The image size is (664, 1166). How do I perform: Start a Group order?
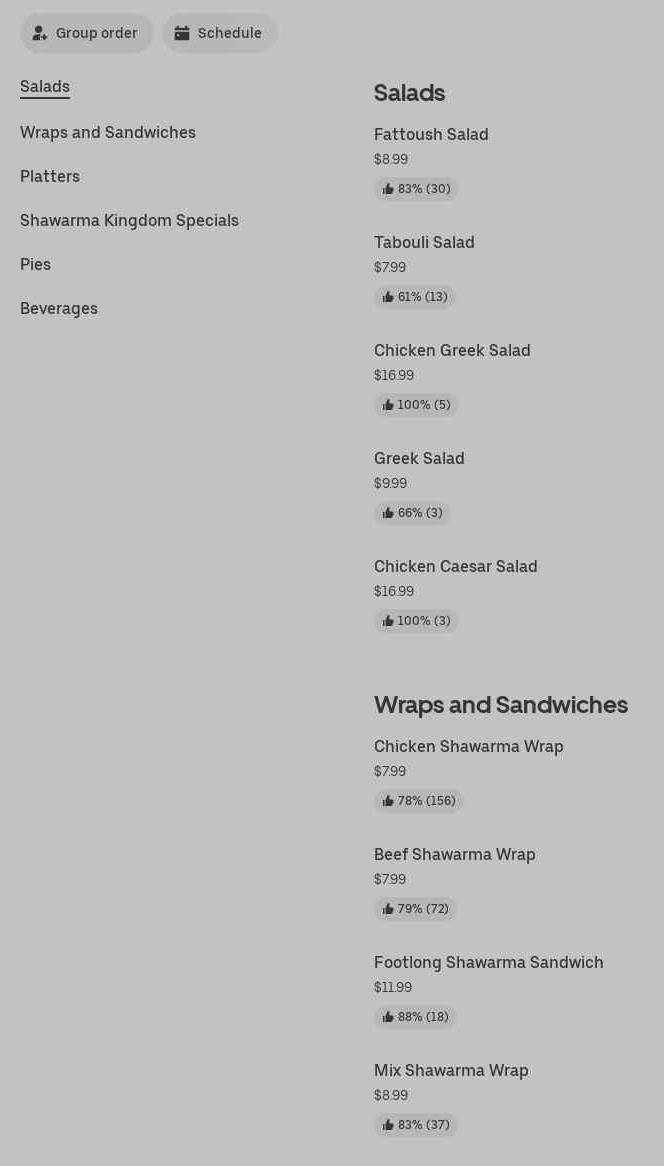click(x=86, y=33)
